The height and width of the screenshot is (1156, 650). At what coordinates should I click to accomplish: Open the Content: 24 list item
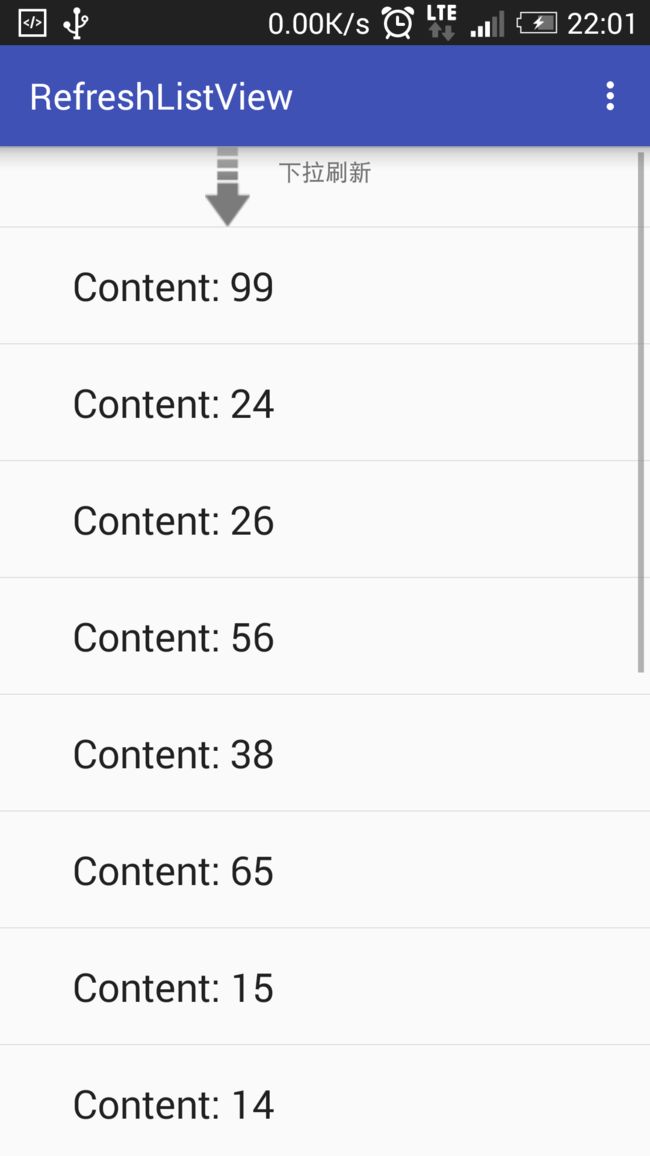(325, 403)
